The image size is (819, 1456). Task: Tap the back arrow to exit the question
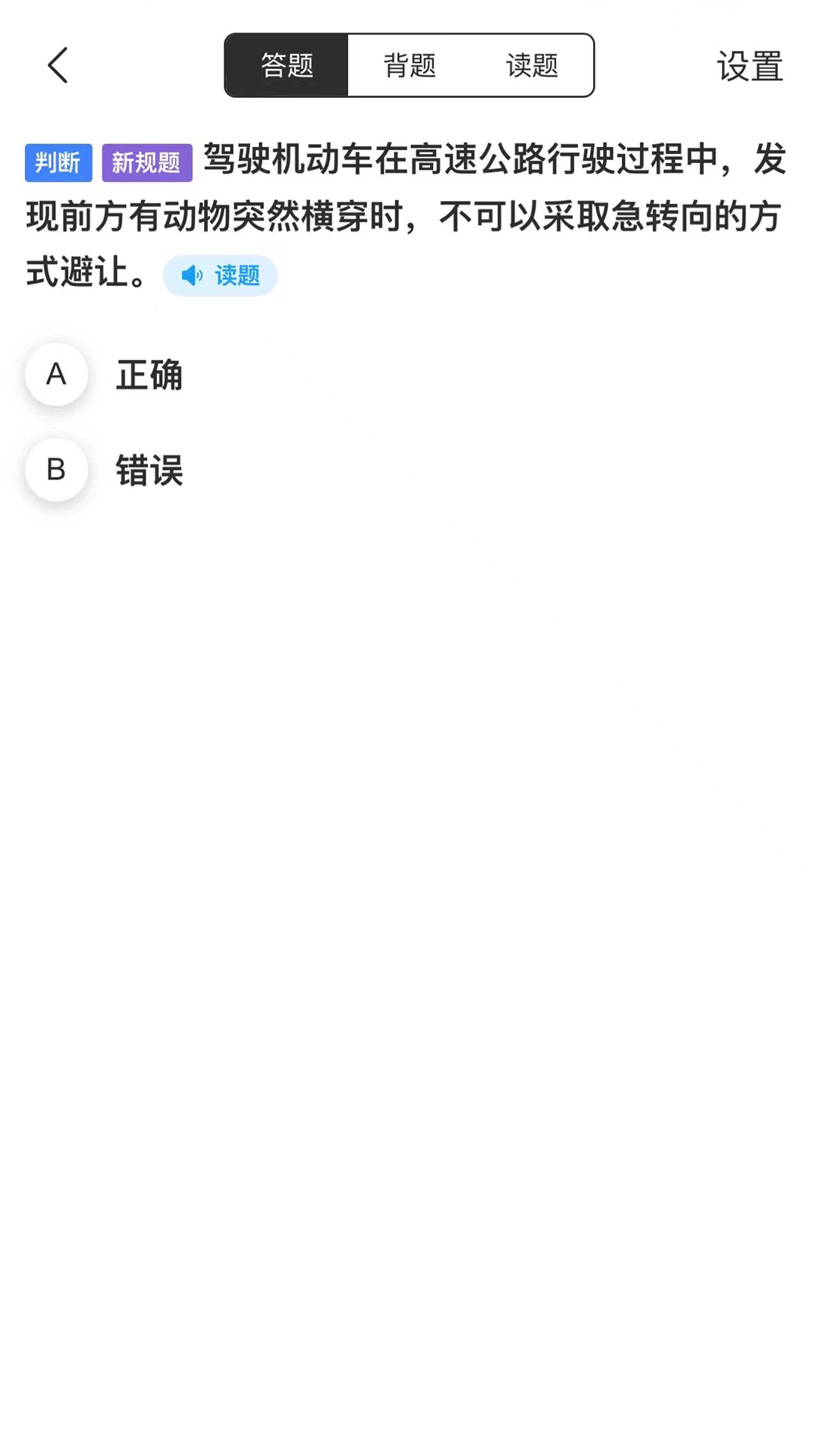pyautogui.click(x=58, y=65)
